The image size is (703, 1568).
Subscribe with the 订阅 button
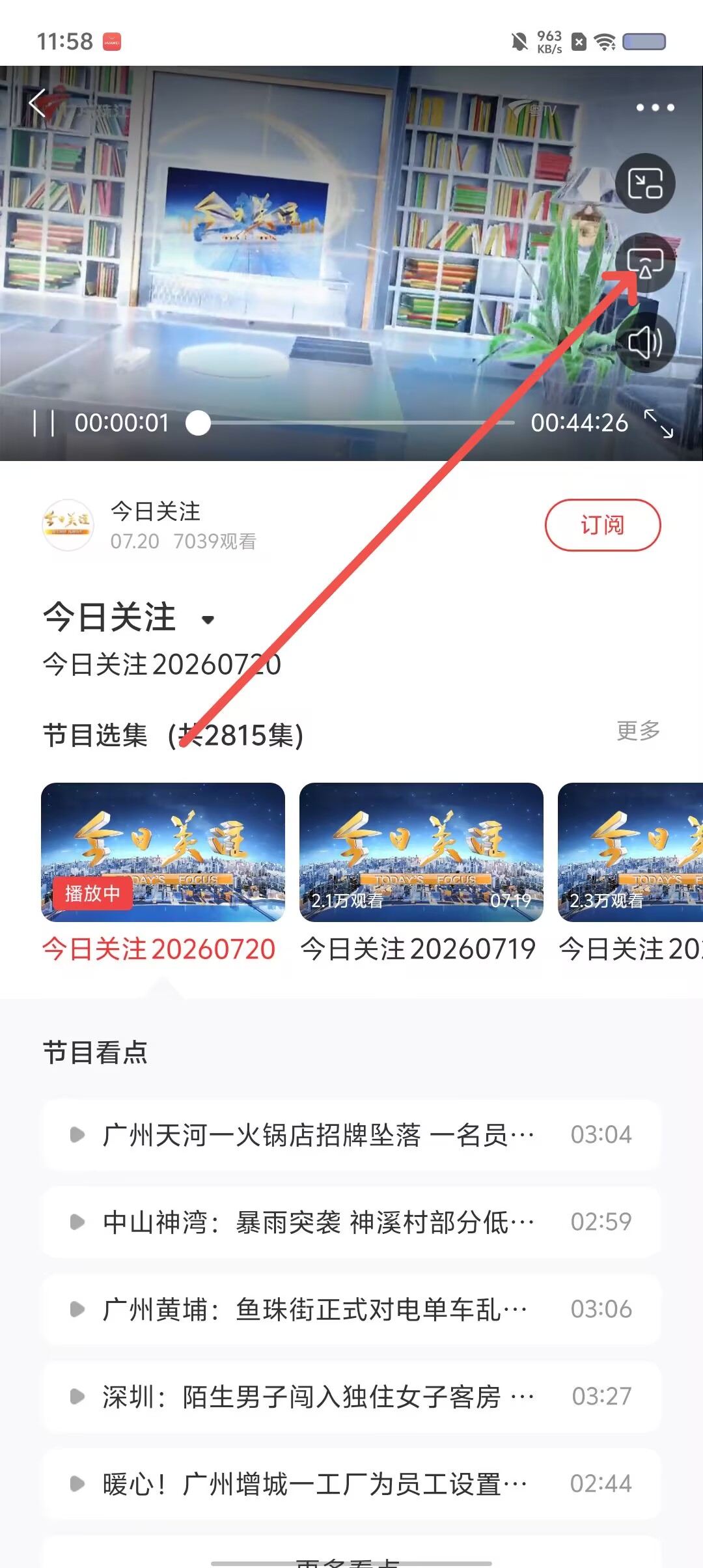tap(603, 525)
